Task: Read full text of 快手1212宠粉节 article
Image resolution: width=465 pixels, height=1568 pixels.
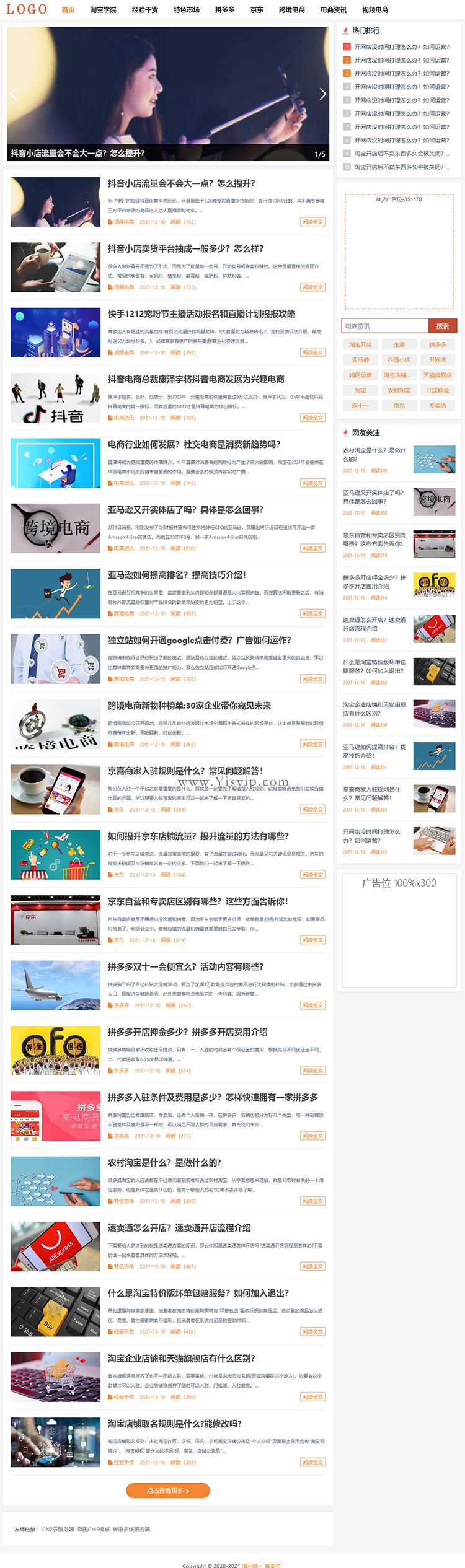Action: point(312,353)
